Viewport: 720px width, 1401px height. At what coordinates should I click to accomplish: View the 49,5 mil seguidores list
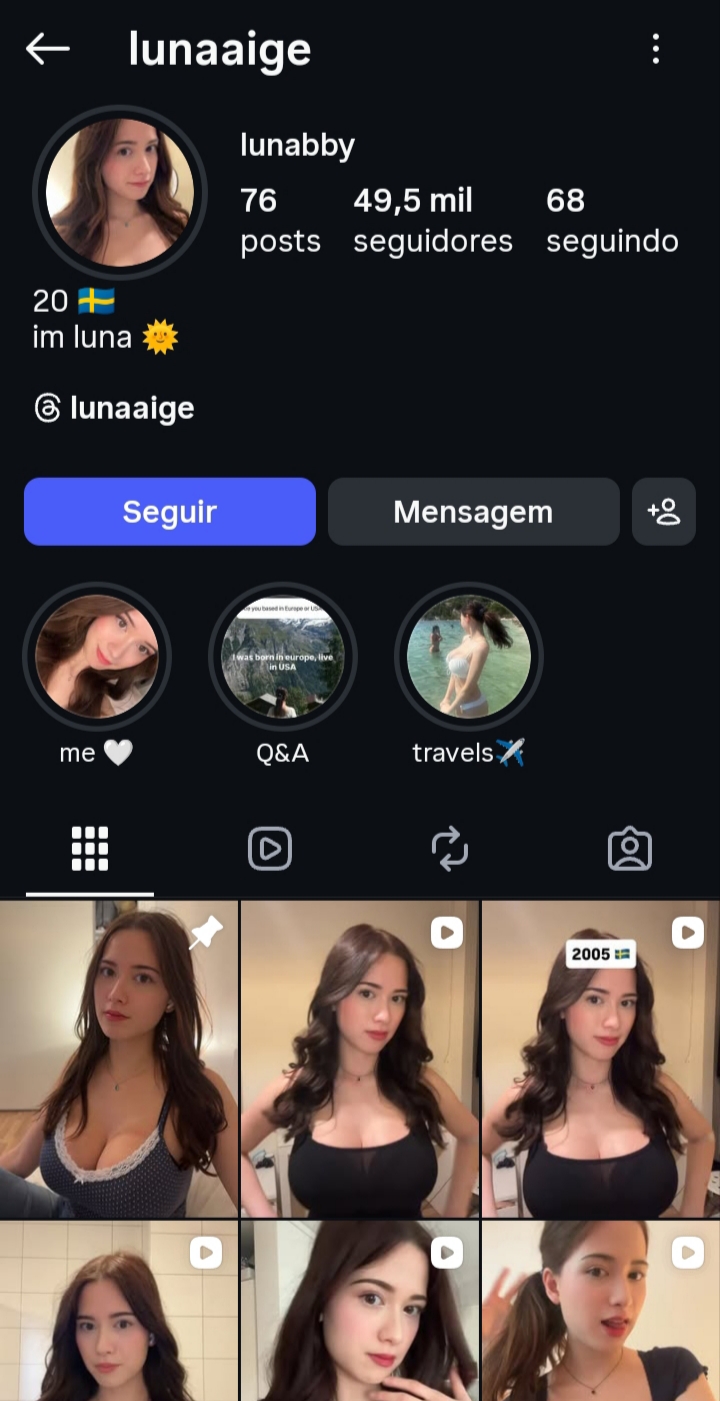point(432,220)
